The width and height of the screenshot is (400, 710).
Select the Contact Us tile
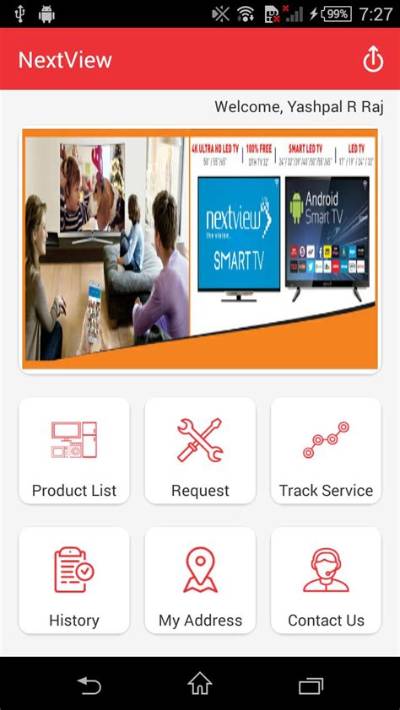(326, 580)
